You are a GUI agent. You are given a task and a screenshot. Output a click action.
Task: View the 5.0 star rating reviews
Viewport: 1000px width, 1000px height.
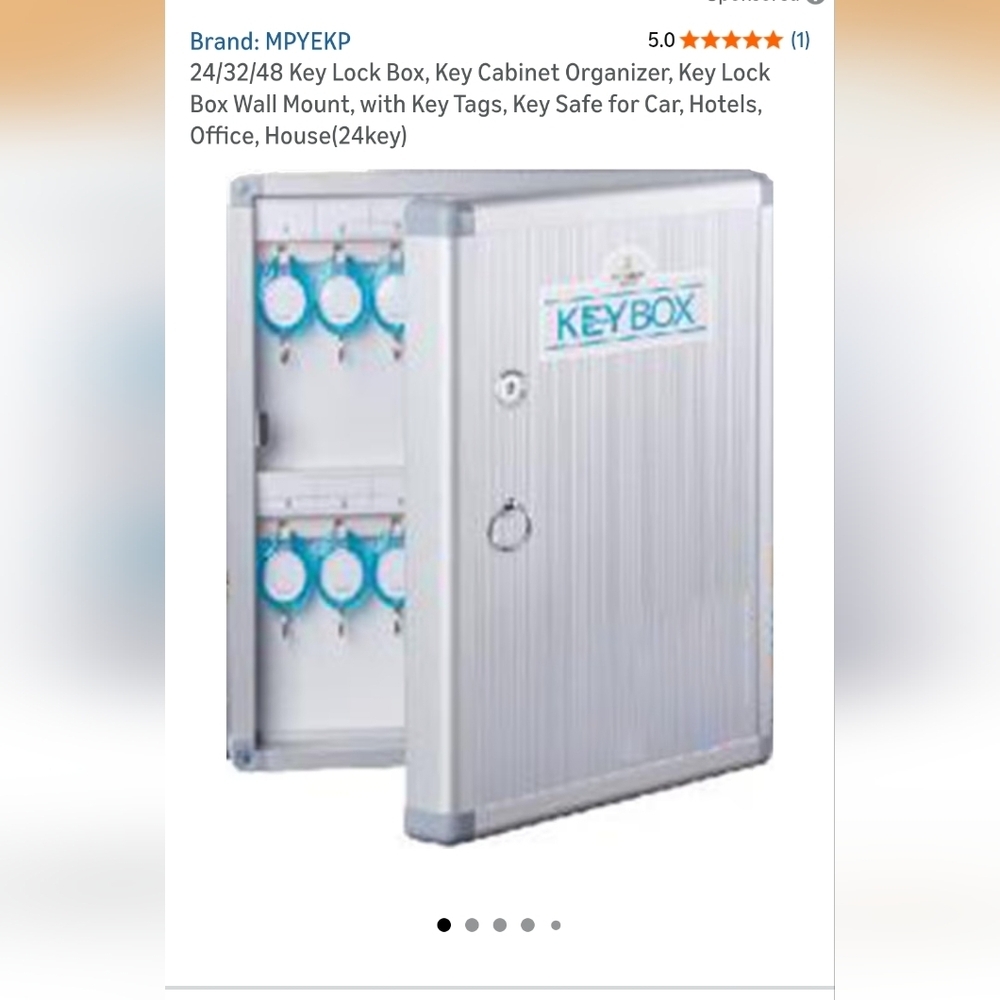tap(730, 41)
